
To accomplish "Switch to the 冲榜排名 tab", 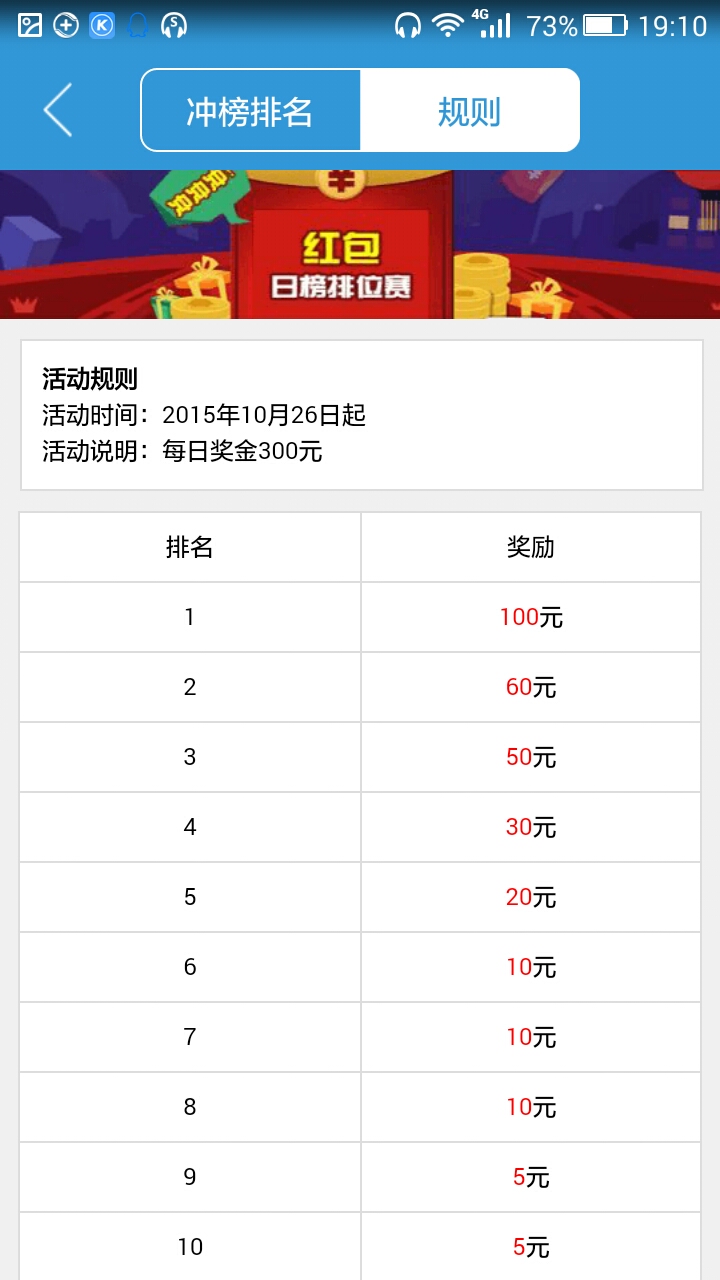I will [x=250, y=111].
